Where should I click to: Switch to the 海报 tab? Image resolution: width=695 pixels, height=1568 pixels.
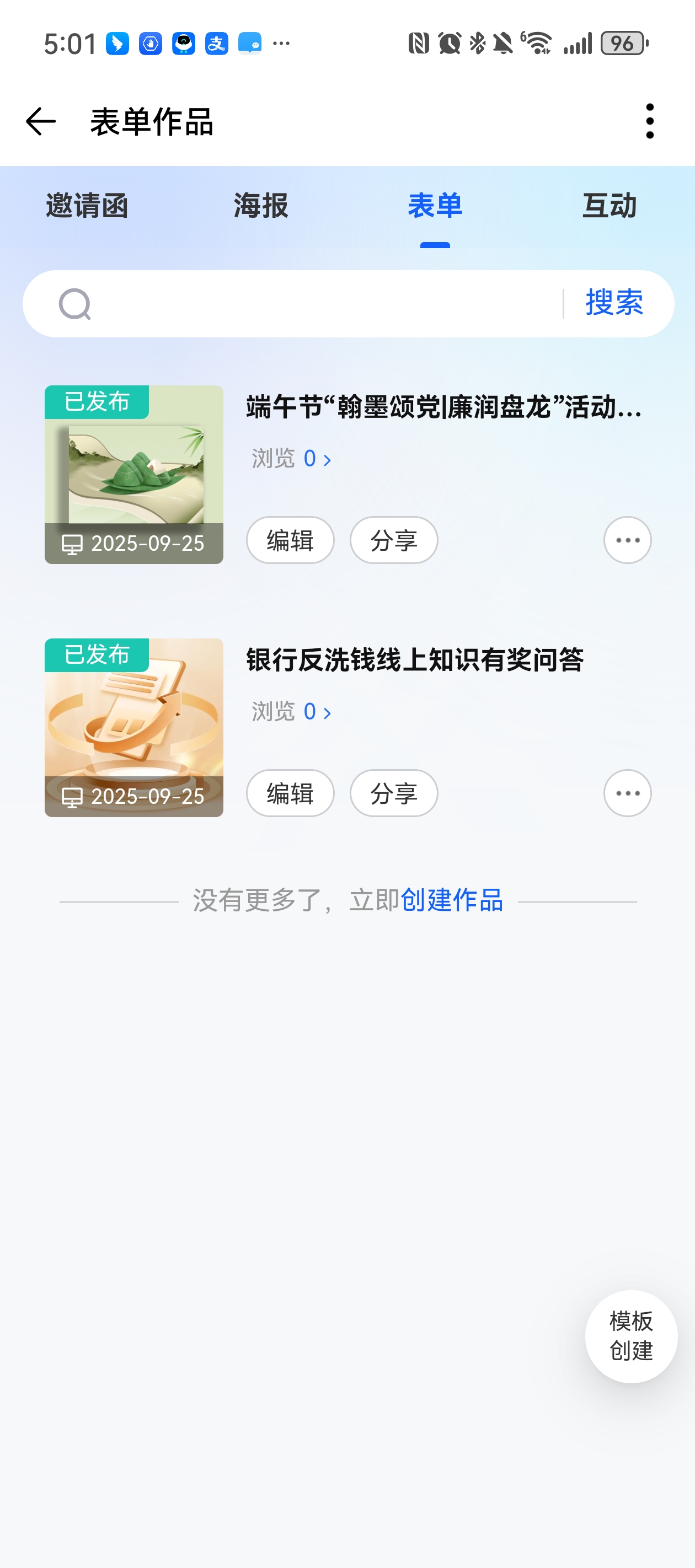tap(261, 206)
